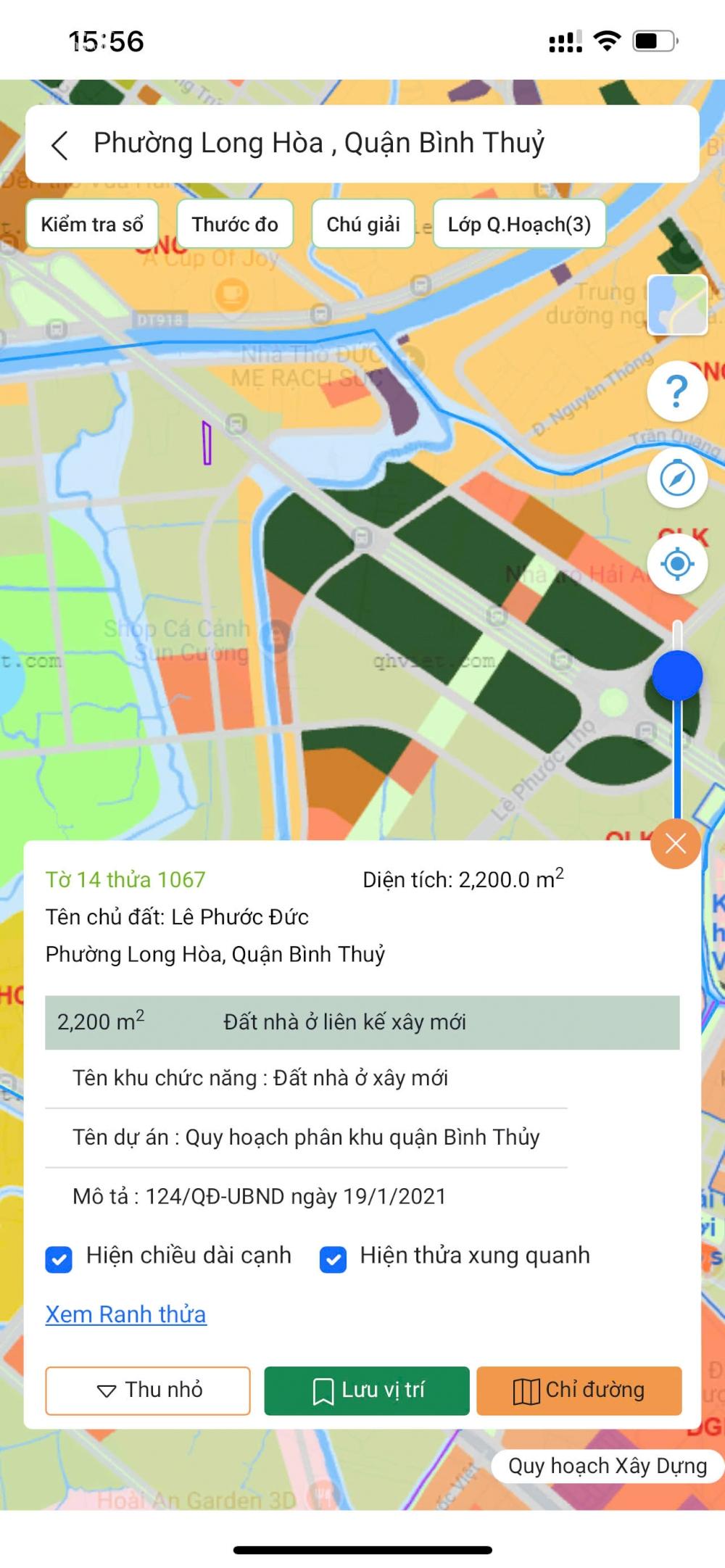Select the Thước đo measuring tool
725x1568 pixels.
[235, 224]
